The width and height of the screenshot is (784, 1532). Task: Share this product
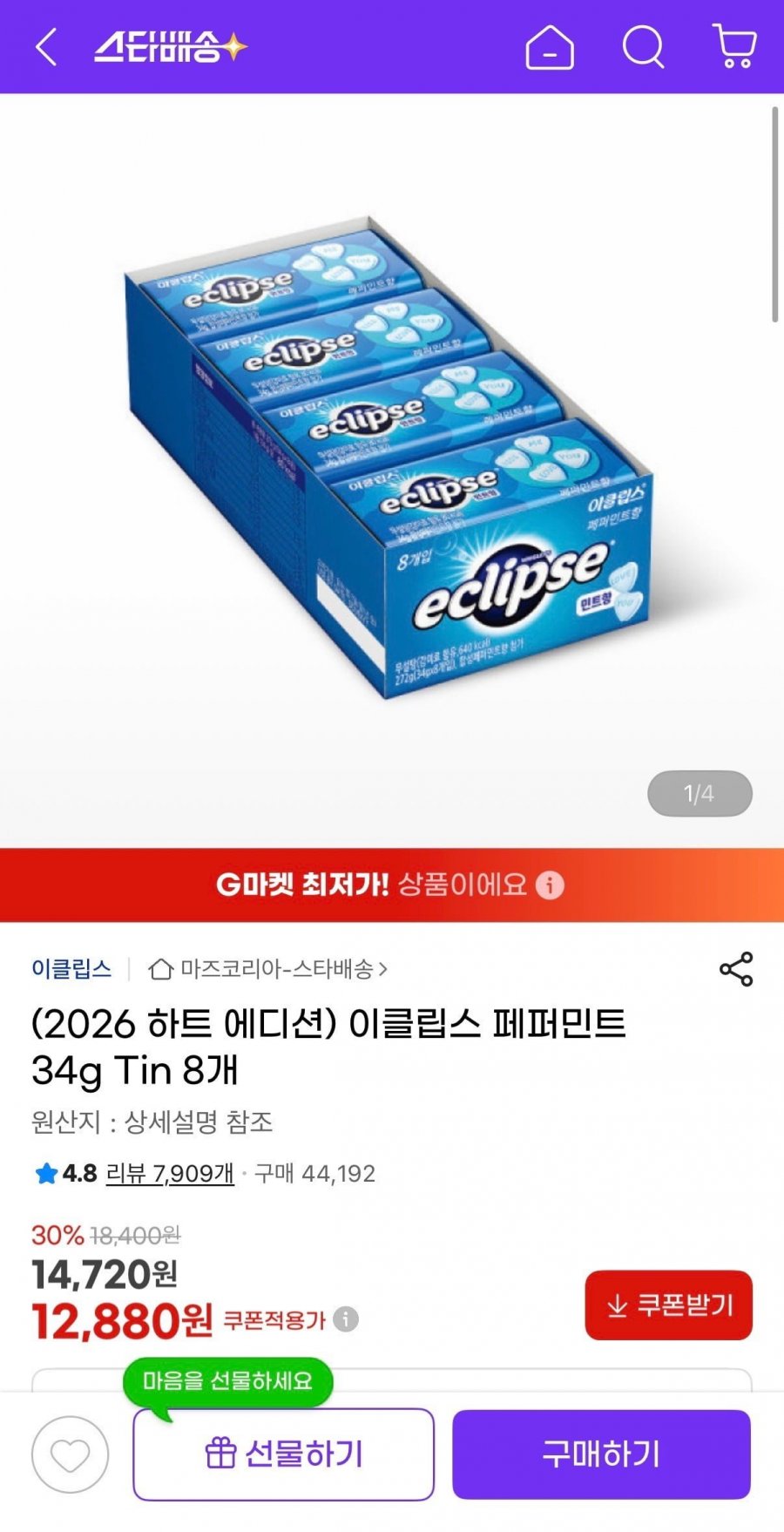point(736,969)
